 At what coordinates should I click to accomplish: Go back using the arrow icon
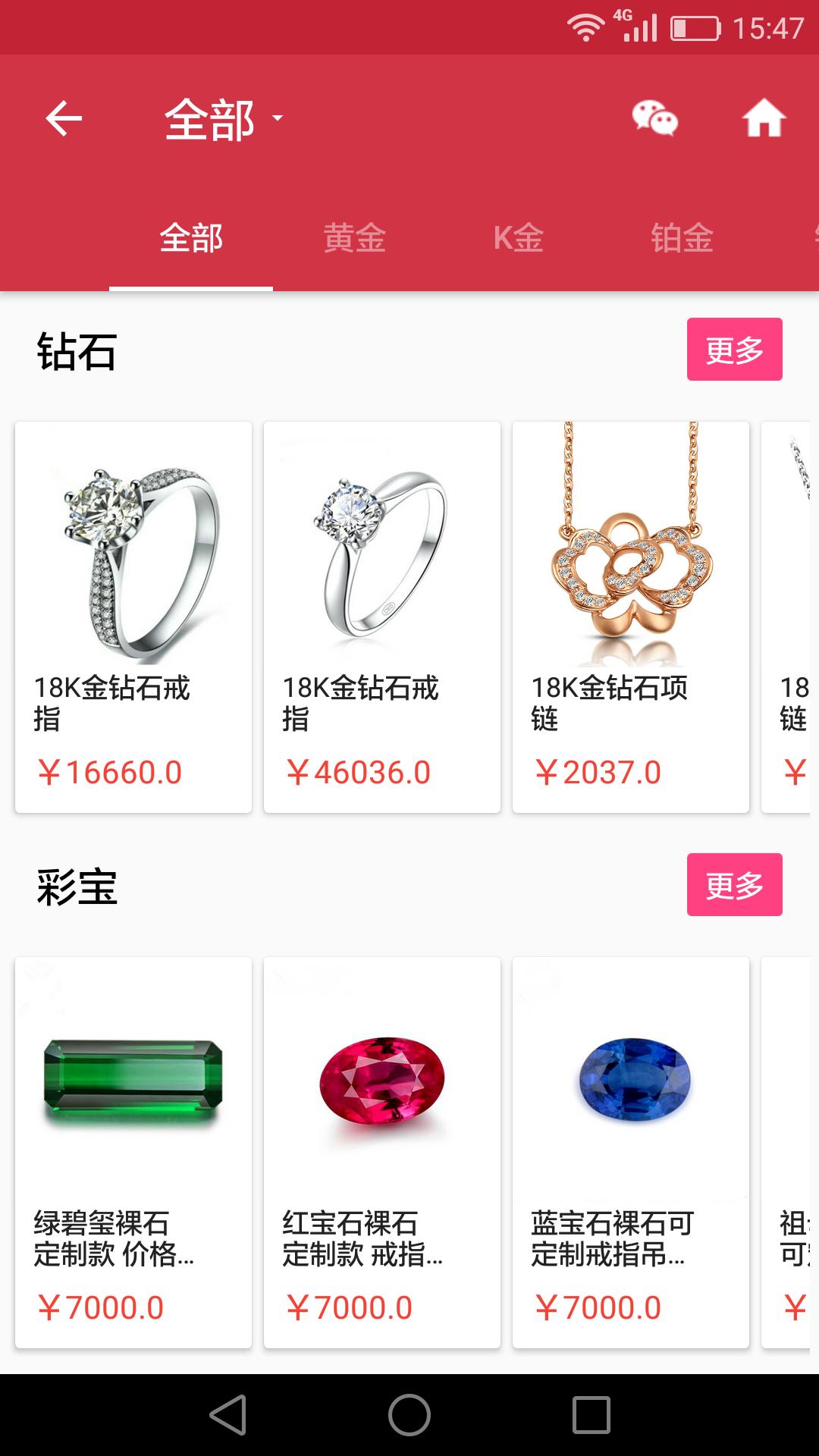tap(64, 119)
